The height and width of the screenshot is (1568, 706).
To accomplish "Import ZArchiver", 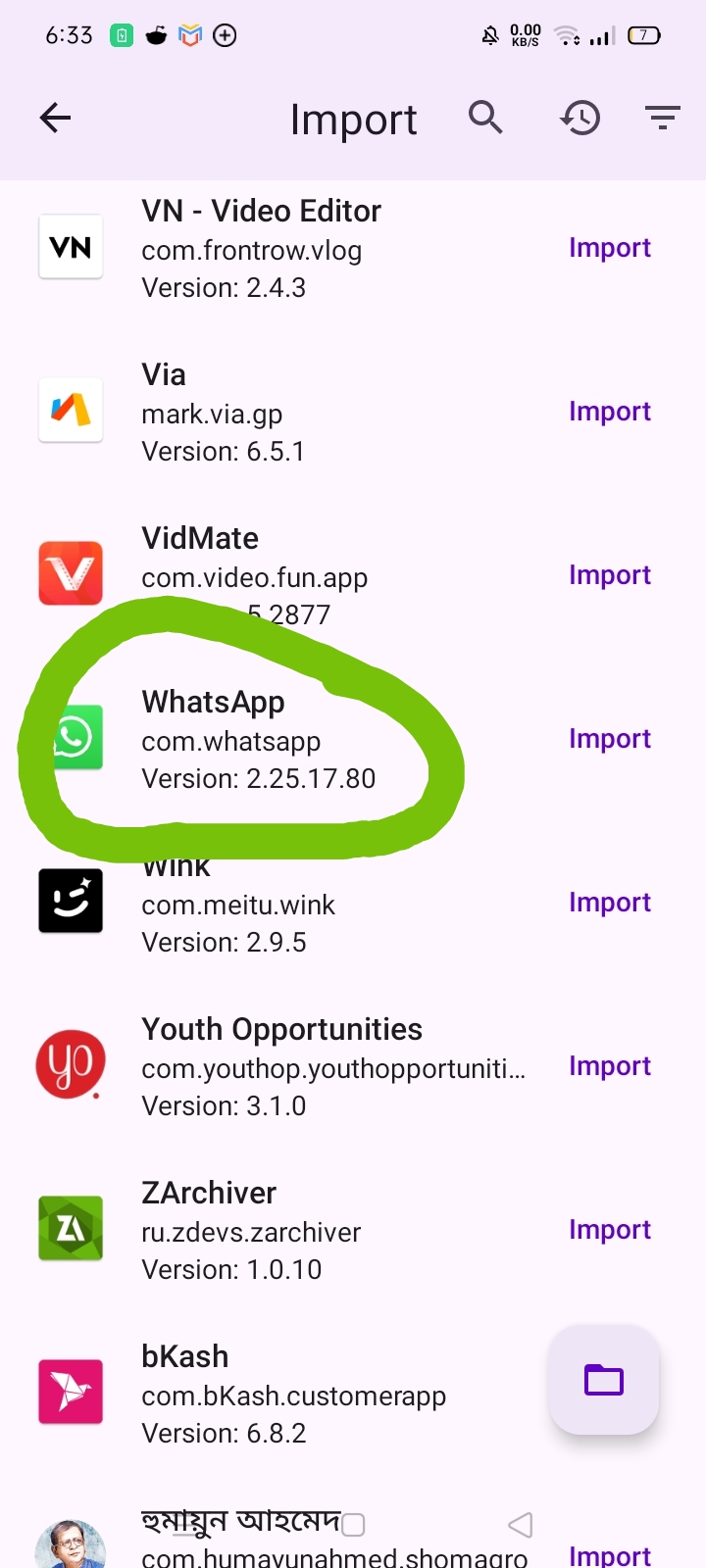I will click(609, 1230).
